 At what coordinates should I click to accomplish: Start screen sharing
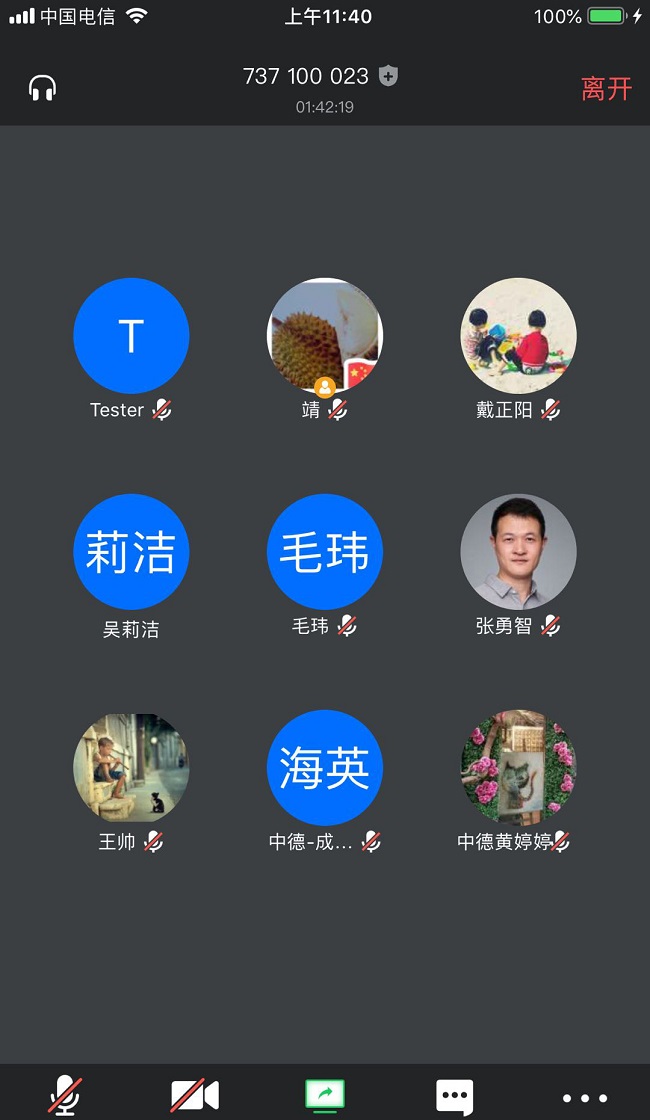pos(324,1095)
